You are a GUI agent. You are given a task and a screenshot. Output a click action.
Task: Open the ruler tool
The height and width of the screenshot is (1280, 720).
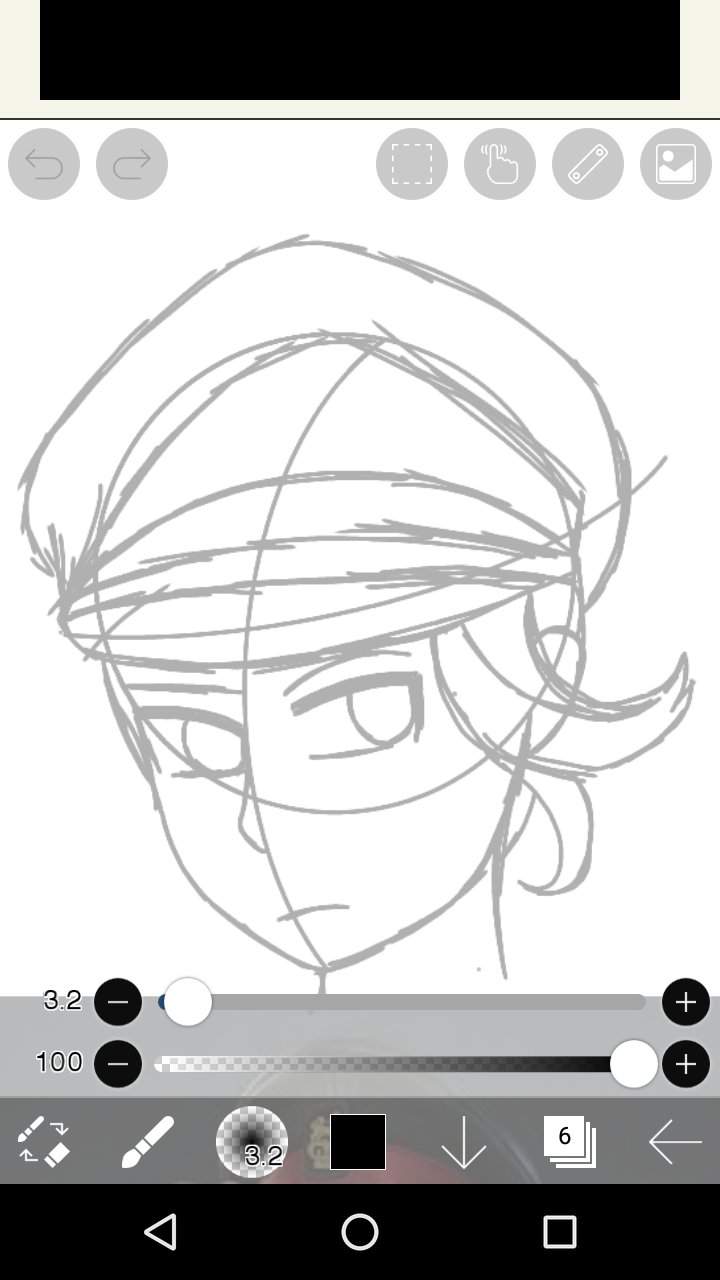pos(588,164)
